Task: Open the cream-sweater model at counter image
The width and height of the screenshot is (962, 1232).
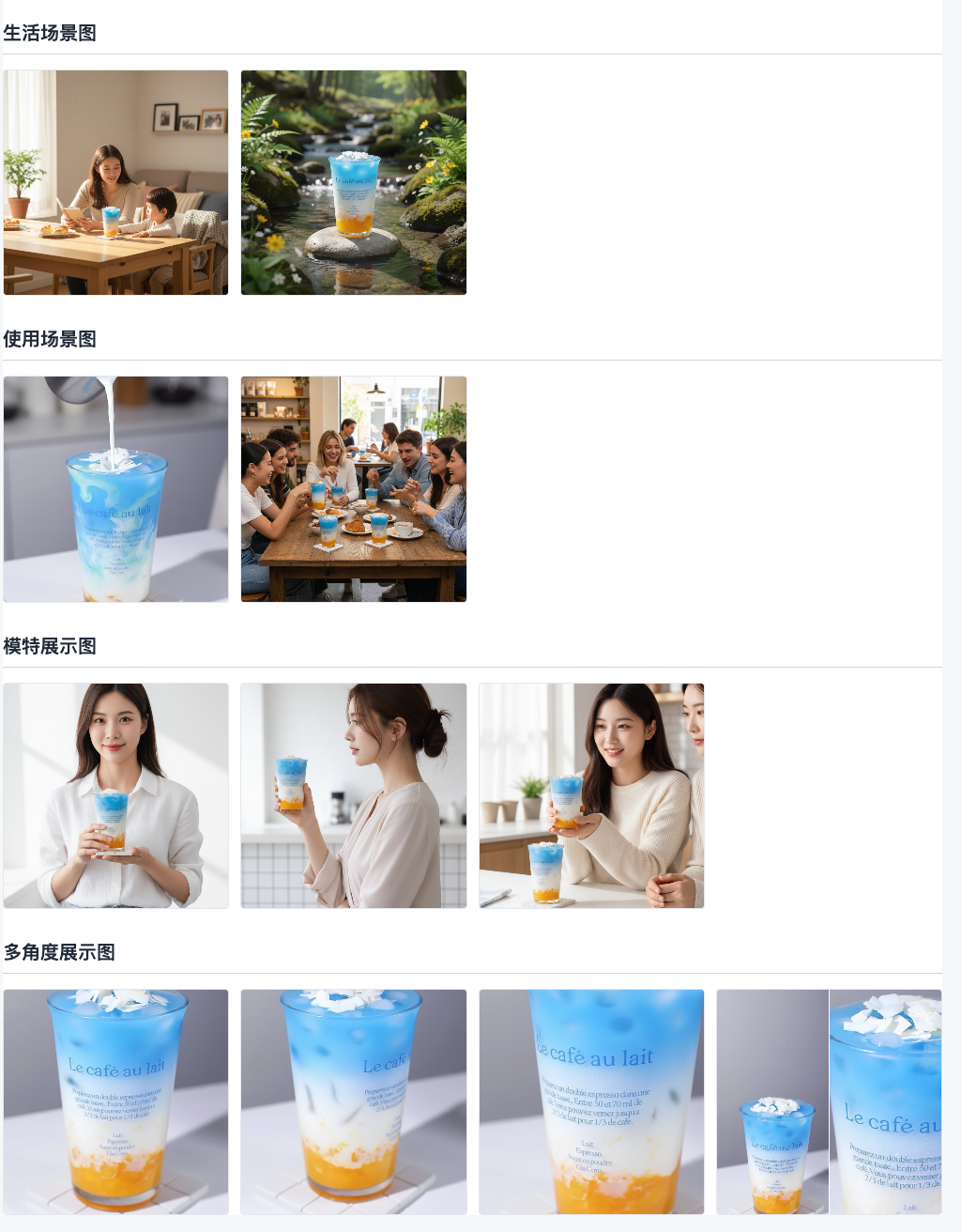Action: (591, 795)
